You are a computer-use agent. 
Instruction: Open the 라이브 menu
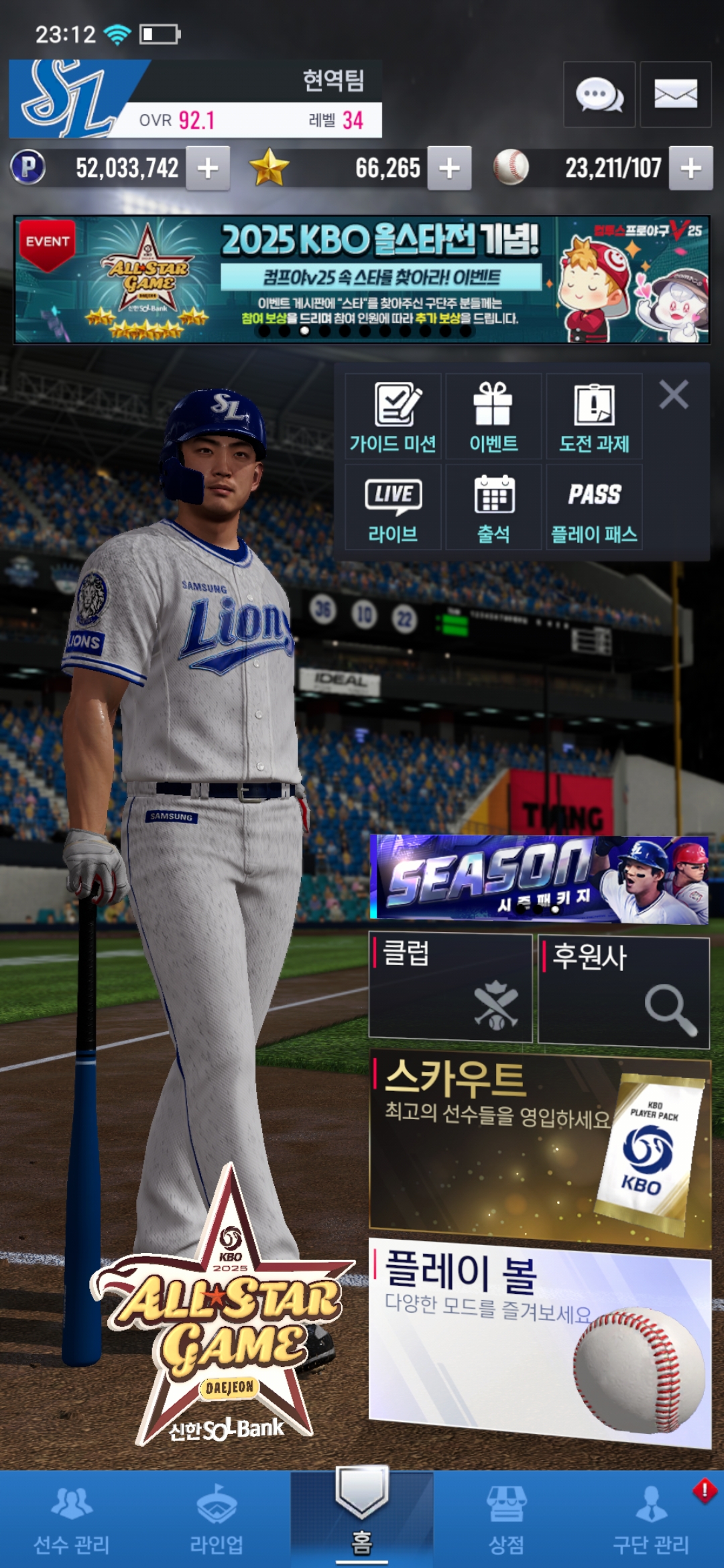click(393, 508)
